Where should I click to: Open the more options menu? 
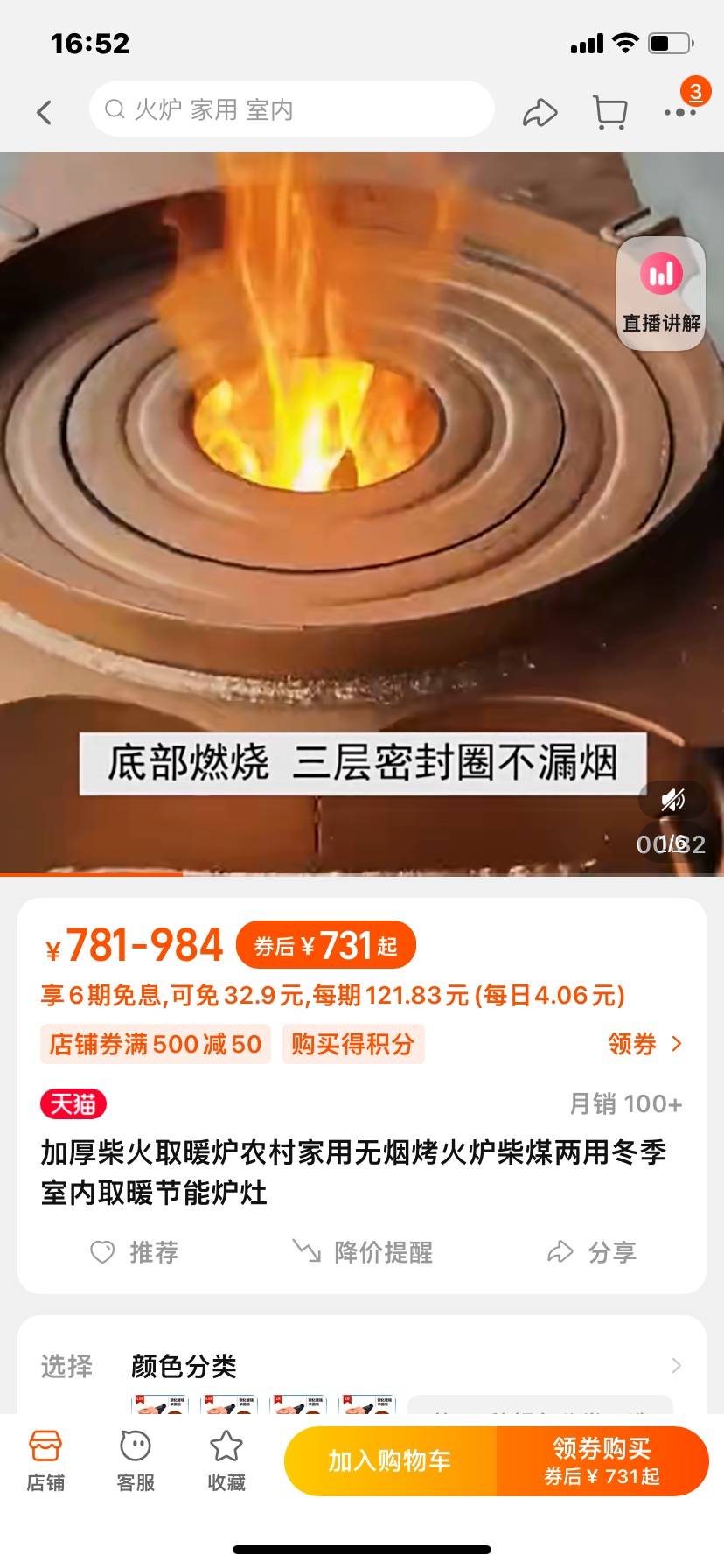pos(679,112)
